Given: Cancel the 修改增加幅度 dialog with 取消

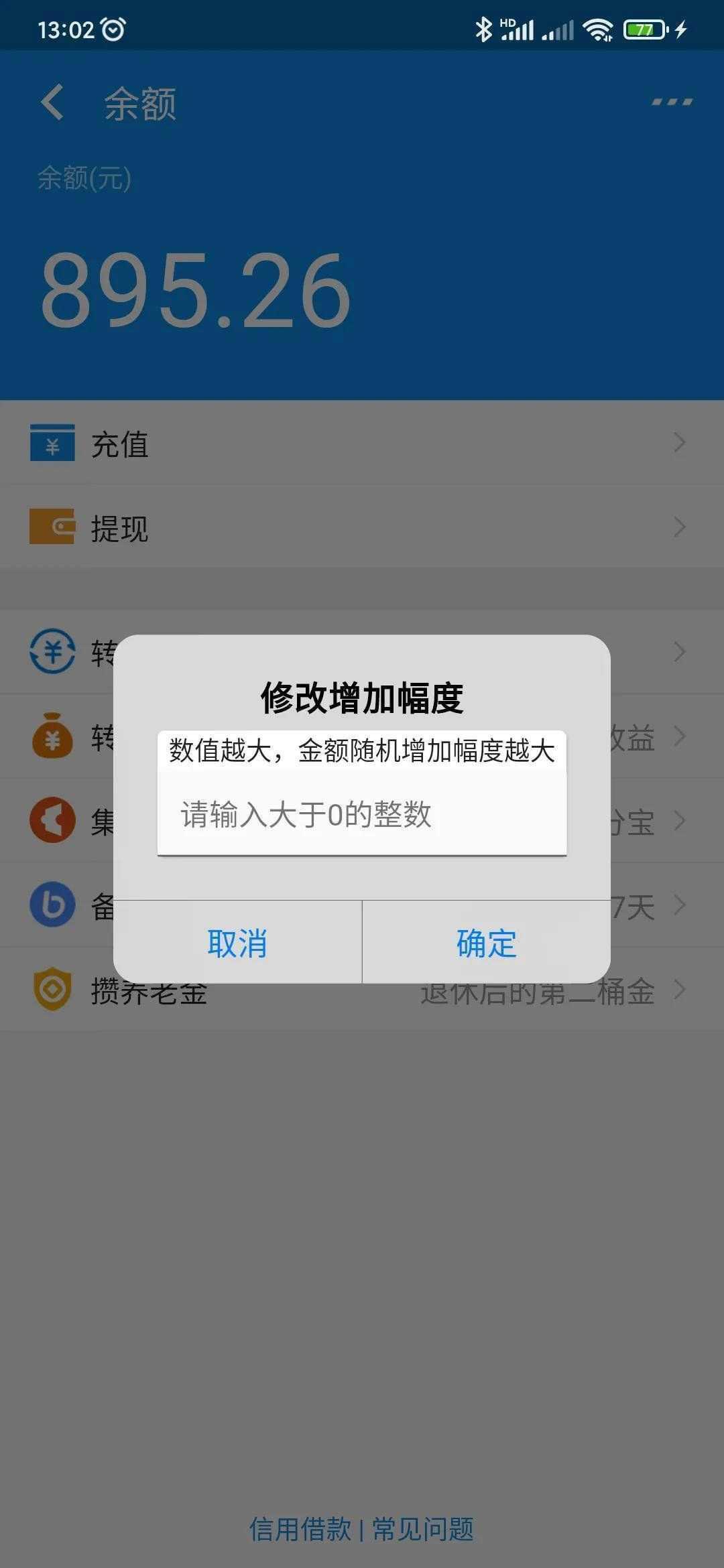Looking at the screenshot, I should (237, 943).
